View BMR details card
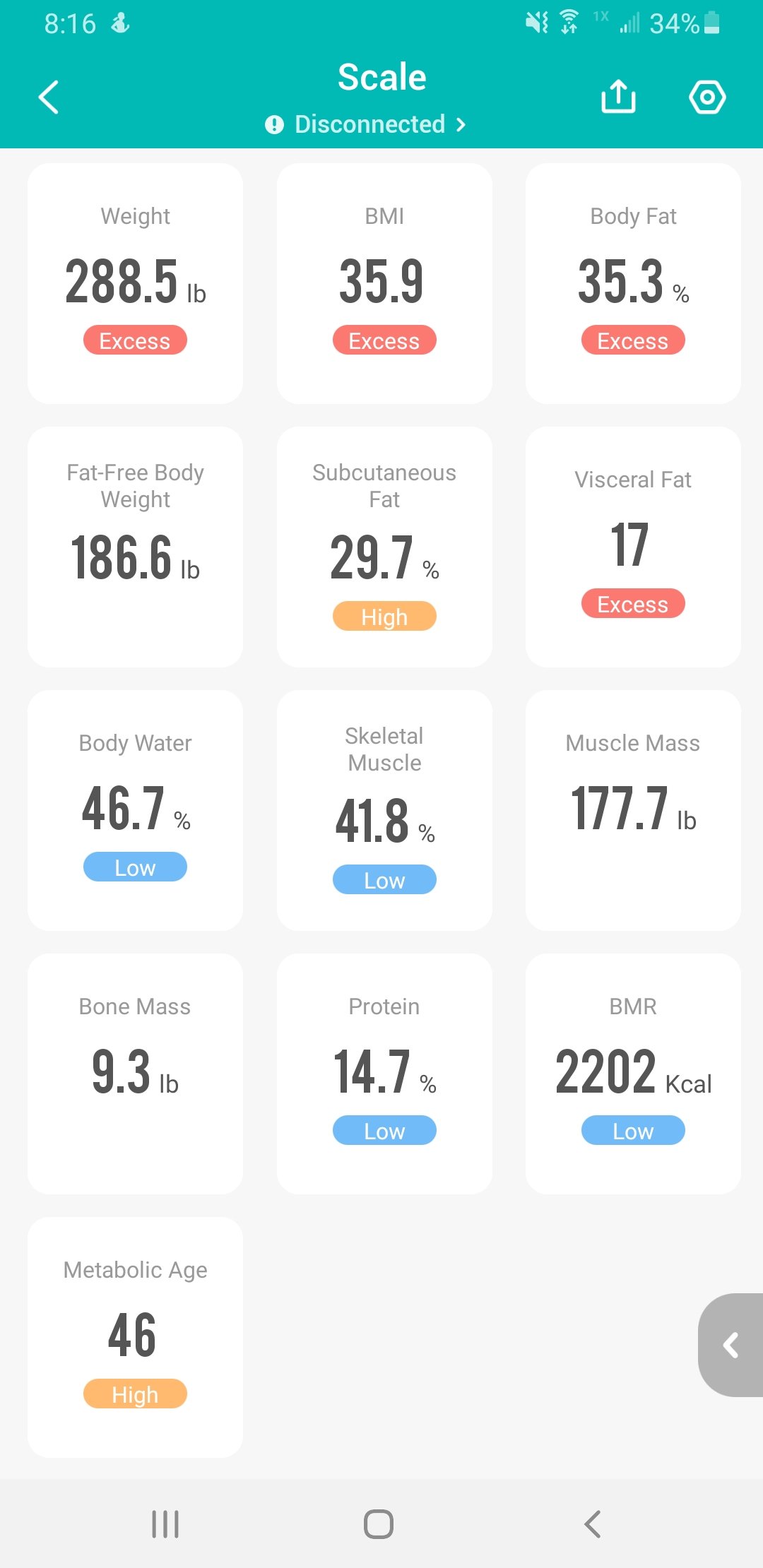 click(x=633, y=1074)
